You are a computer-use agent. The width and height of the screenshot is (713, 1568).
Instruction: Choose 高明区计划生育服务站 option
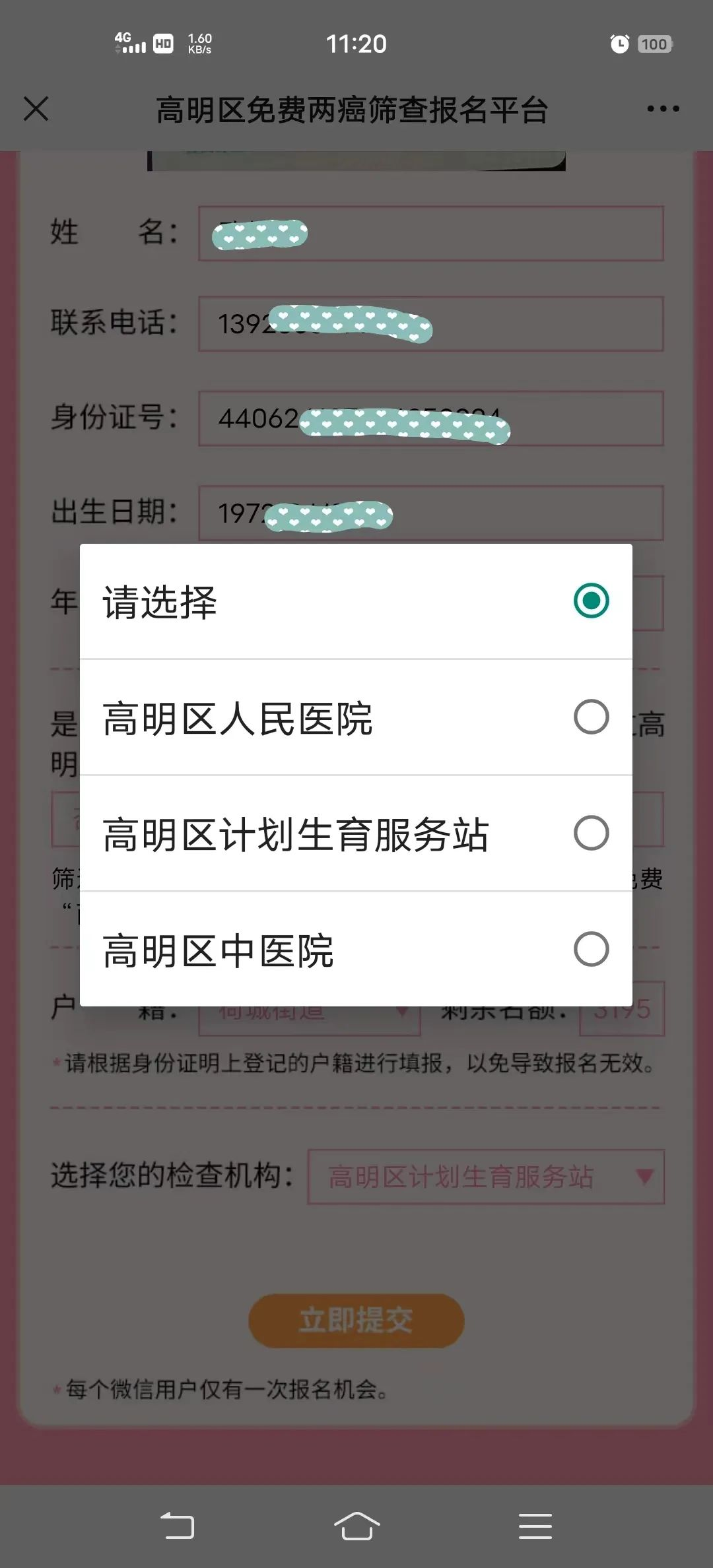point(355,834)
